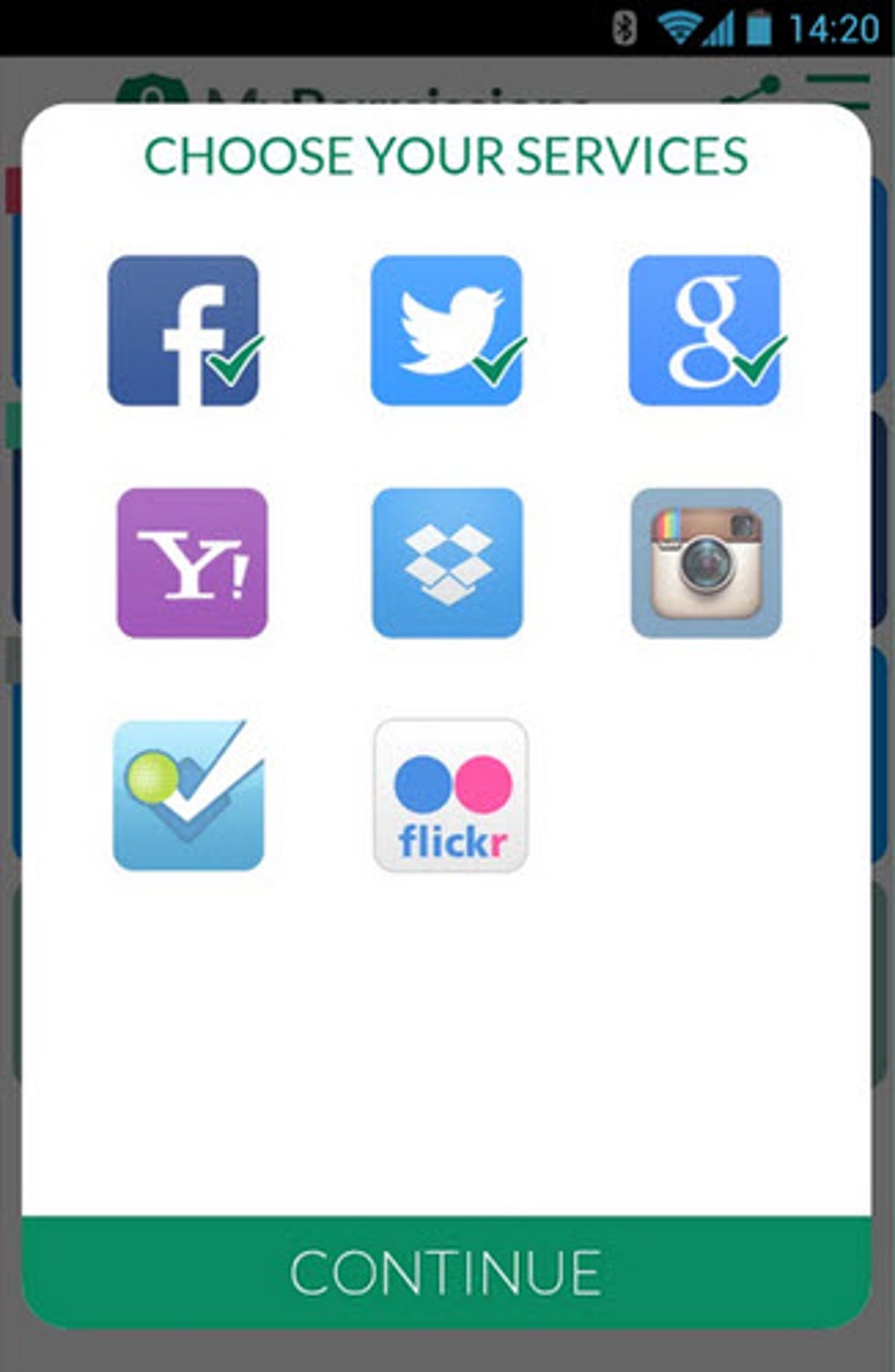This screenshot has width=895, height=1372.
Task: Tap the Continue button
Action: [446, 1272]
